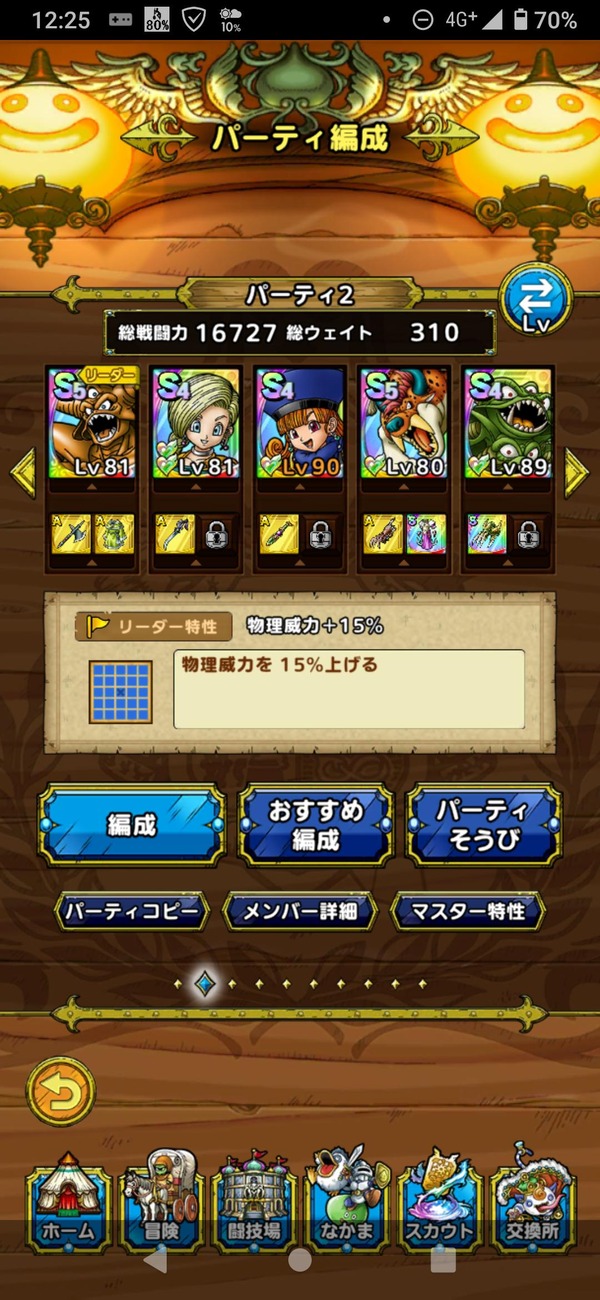
Task: Open なかま tab
Action: 347,1203
